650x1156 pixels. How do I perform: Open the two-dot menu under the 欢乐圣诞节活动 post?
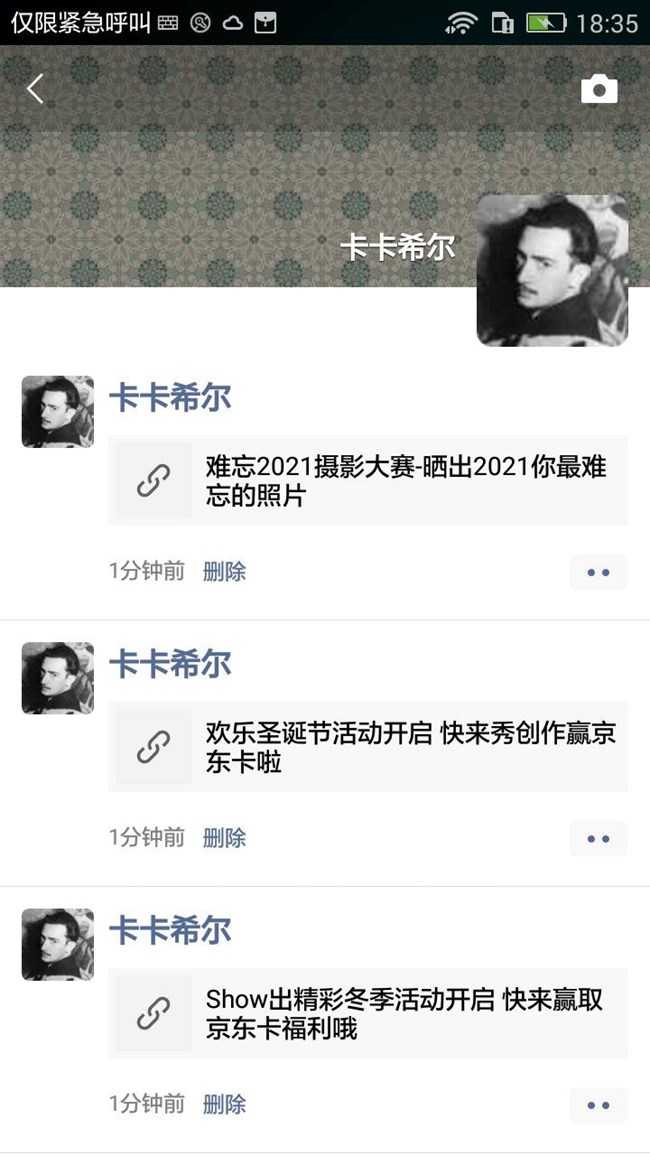pyautogui.click(x=598, y=839)
